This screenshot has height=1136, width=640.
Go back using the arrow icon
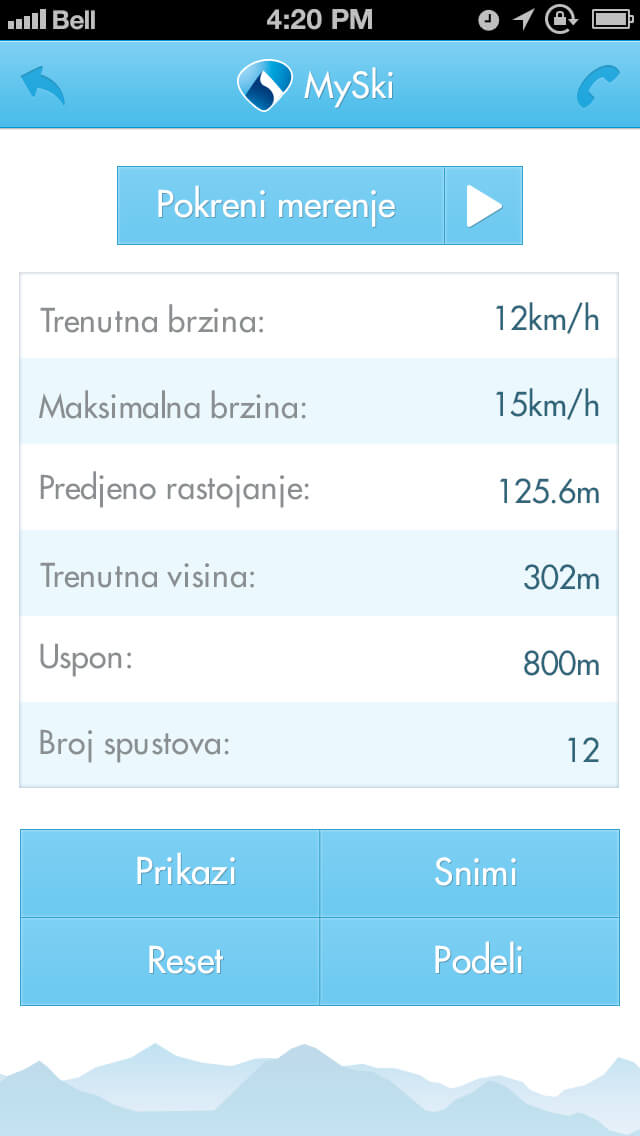43,85
